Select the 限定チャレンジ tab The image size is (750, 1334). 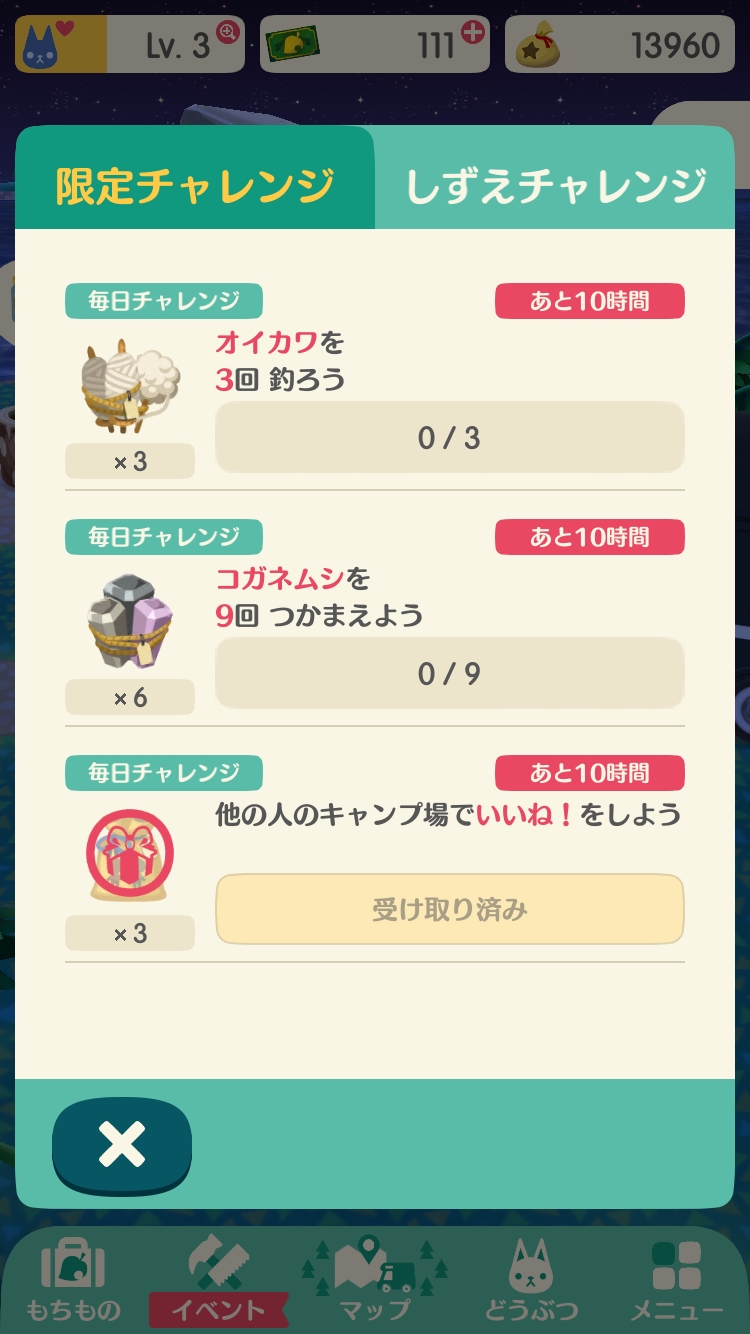click(195, 186)
